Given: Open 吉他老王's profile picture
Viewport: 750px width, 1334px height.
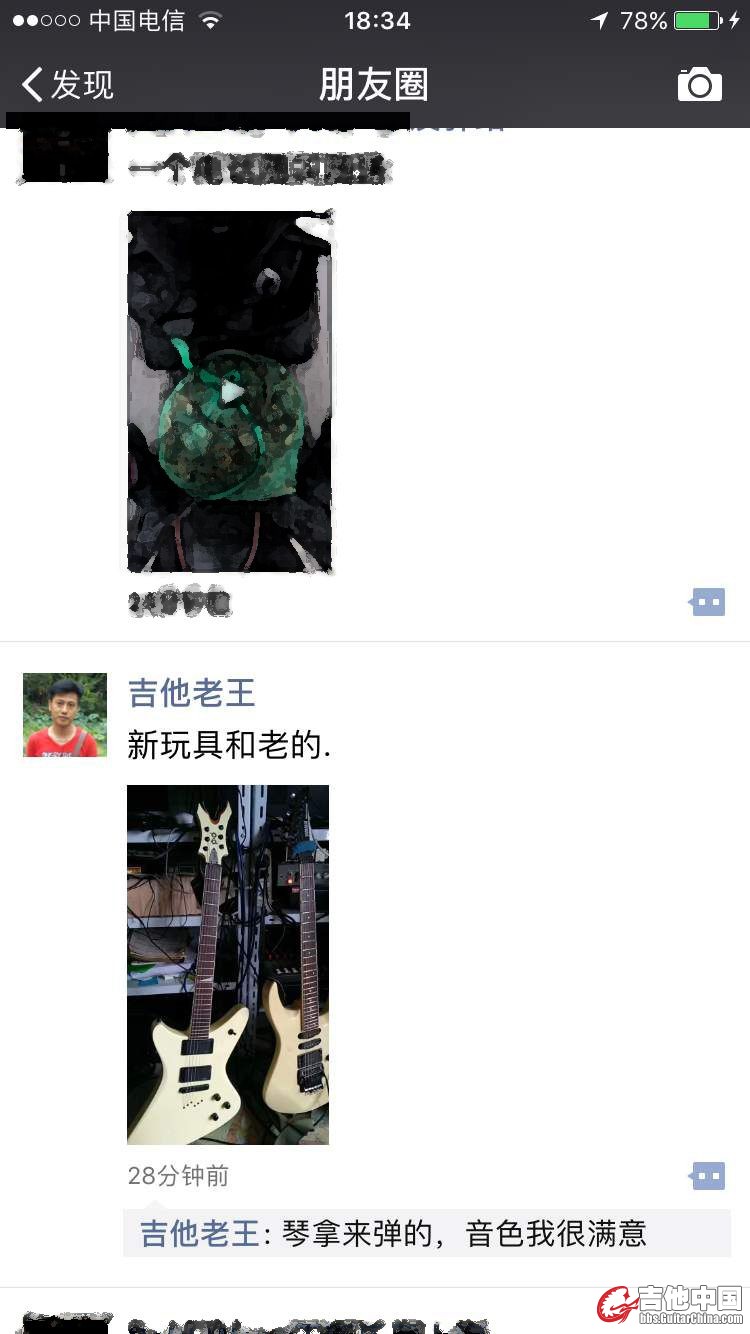Looking at the screenshot, I should [x=65, y=715].
